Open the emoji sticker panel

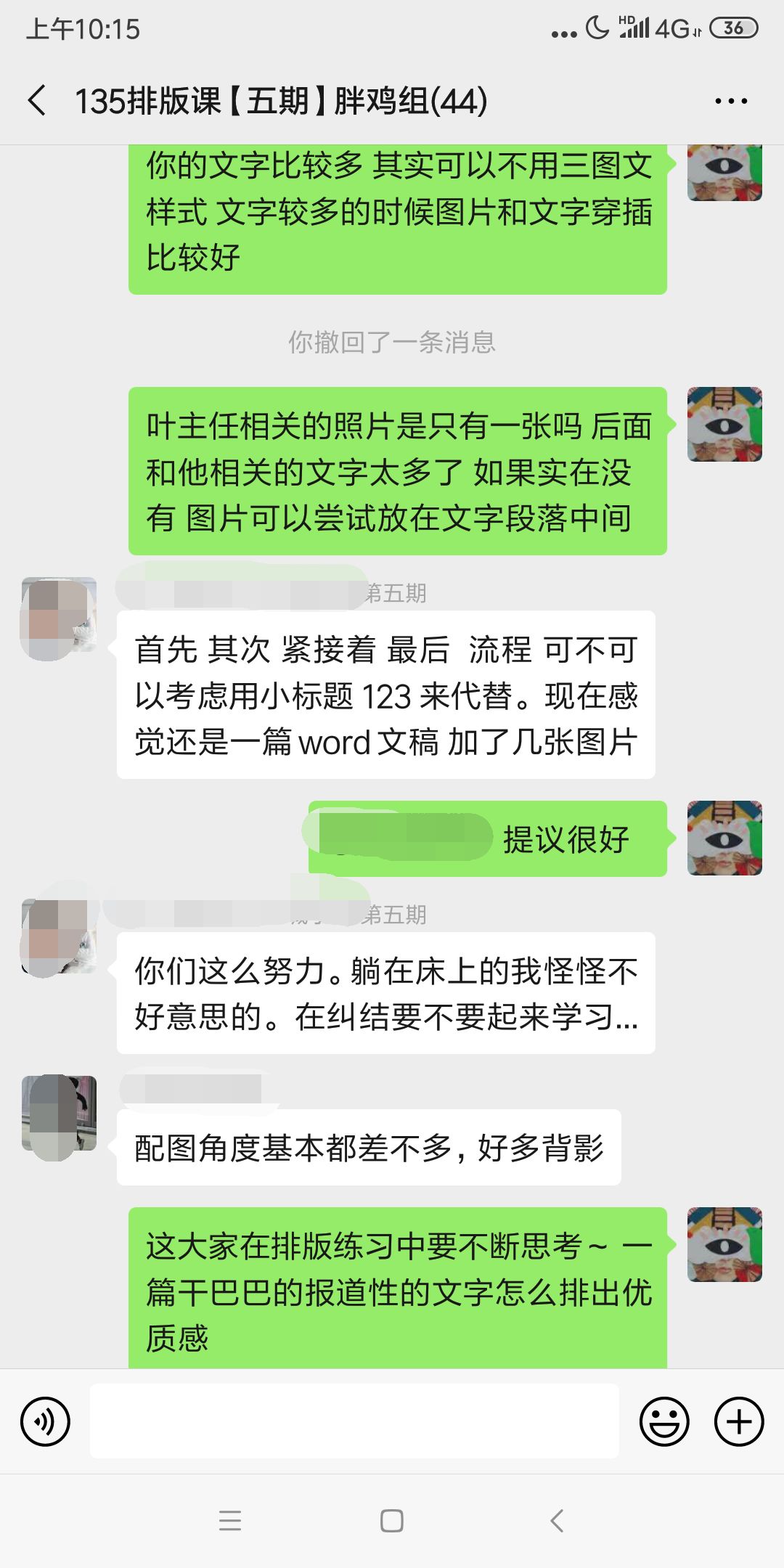pyautogui.click(x=663, y=1421)
